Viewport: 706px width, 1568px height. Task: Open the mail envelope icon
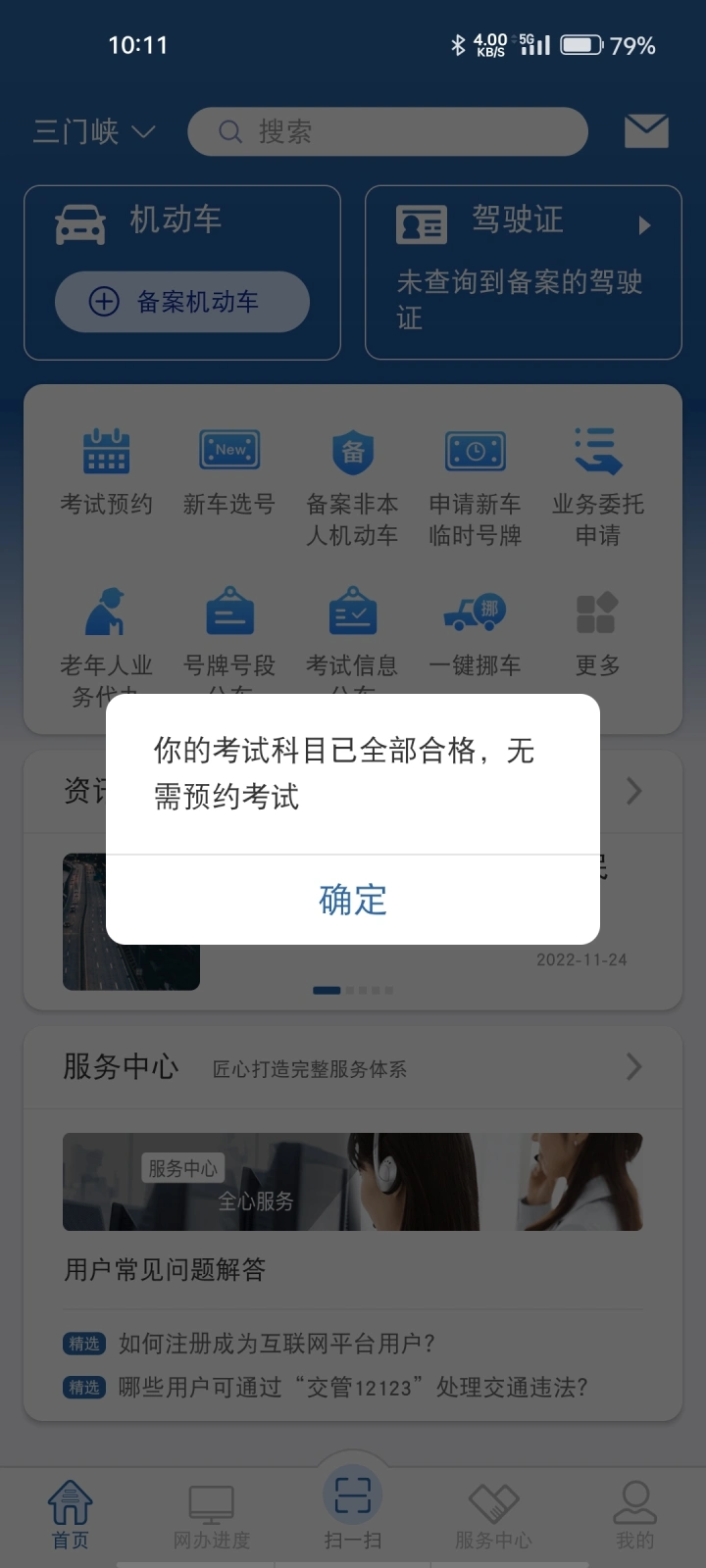[646, 131]
